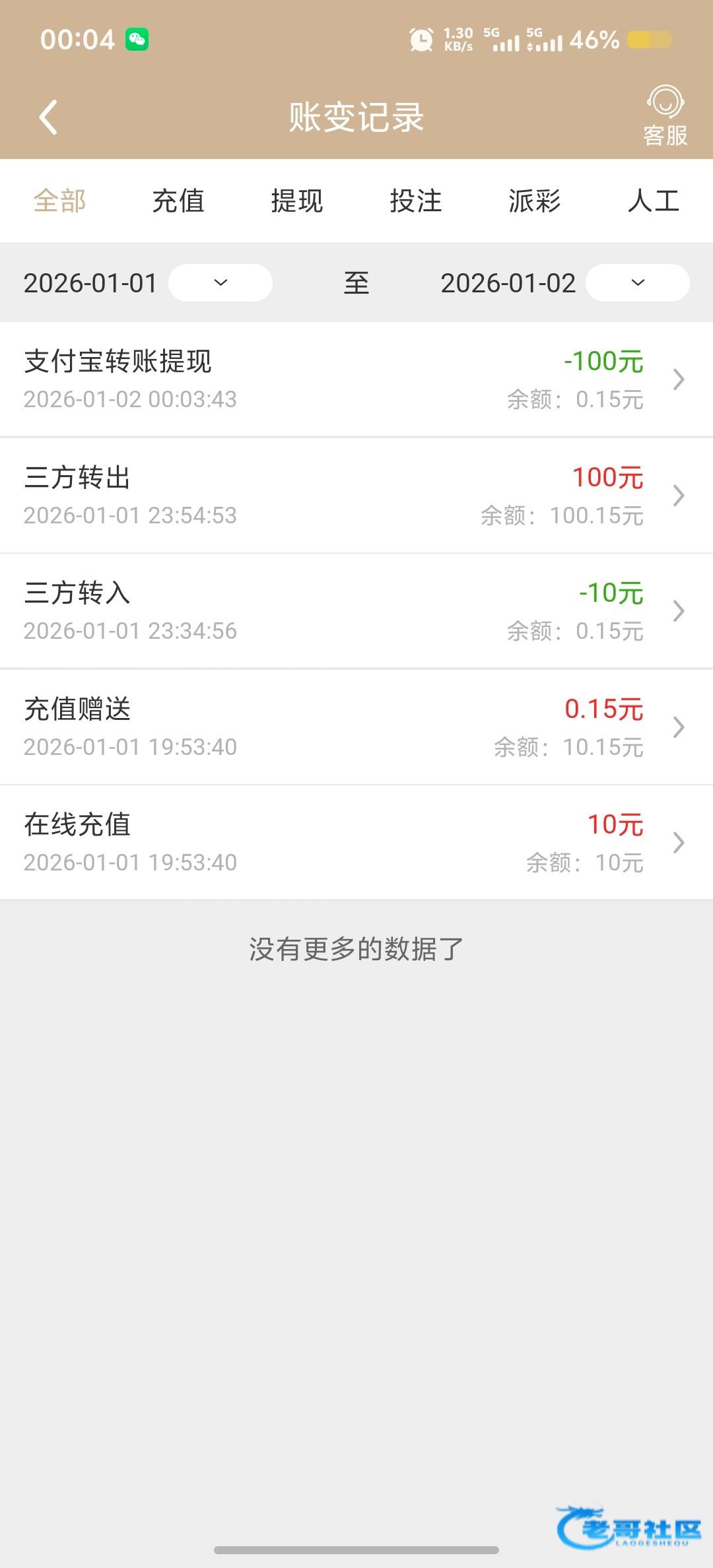Select the 全部 tab
Viewport: 713px width, 1568px height.
click(x=59, y=201)
